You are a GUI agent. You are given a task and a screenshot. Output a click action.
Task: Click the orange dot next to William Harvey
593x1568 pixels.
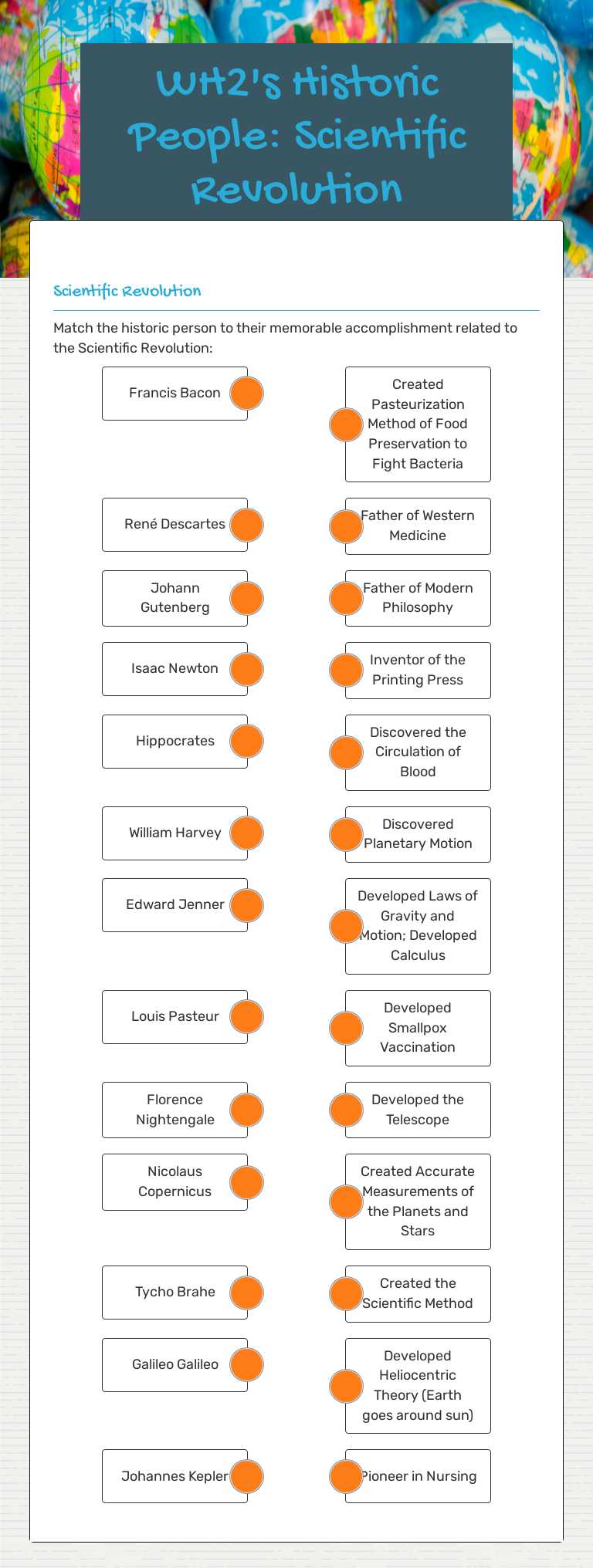[246, 833]
